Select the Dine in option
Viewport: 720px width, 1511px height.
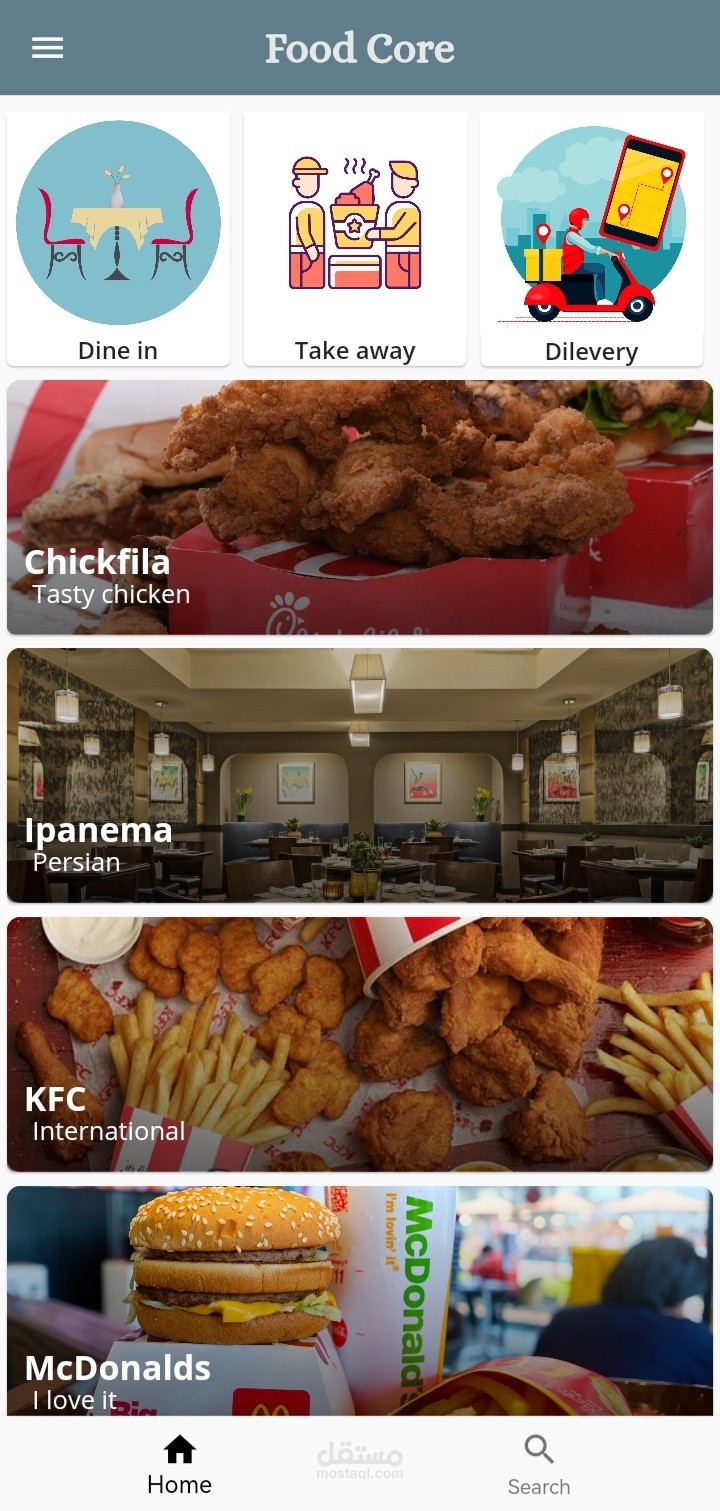pos(118,238)
